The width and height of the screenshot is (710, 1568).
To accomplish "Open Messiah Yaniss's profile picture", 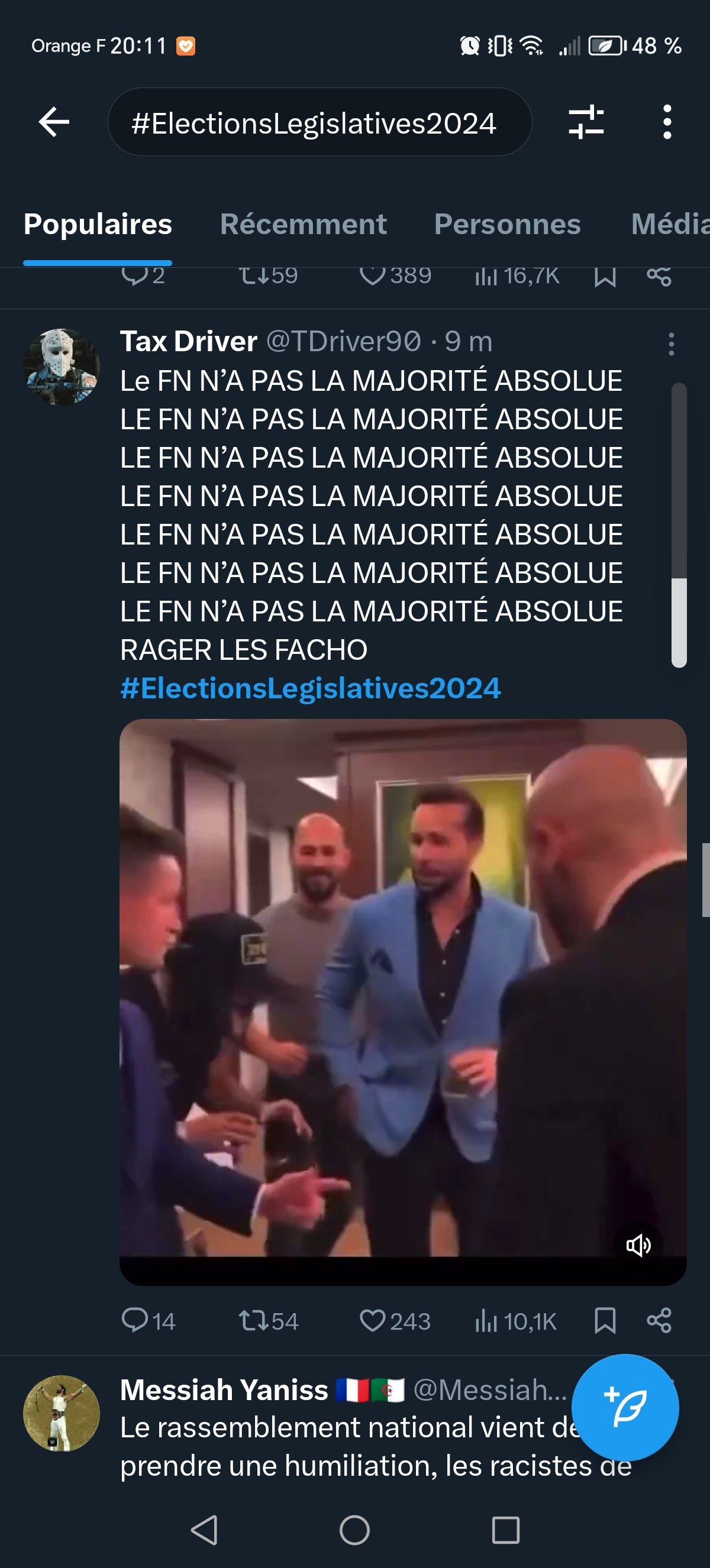I will click(61, 1413).
